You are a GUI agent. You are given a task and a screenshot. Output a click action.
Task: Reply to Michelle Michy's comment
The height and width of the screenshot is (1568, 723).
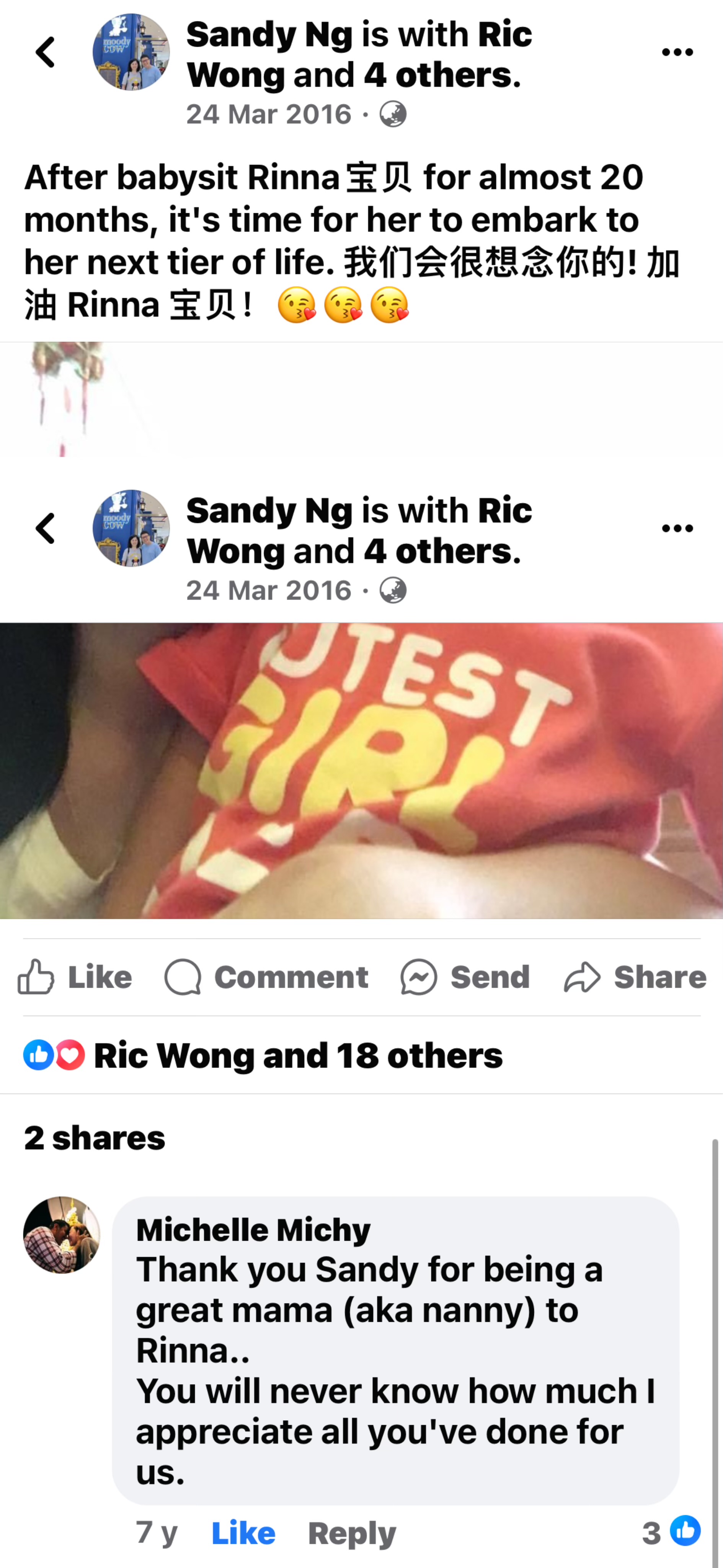tap(352, 1533)
